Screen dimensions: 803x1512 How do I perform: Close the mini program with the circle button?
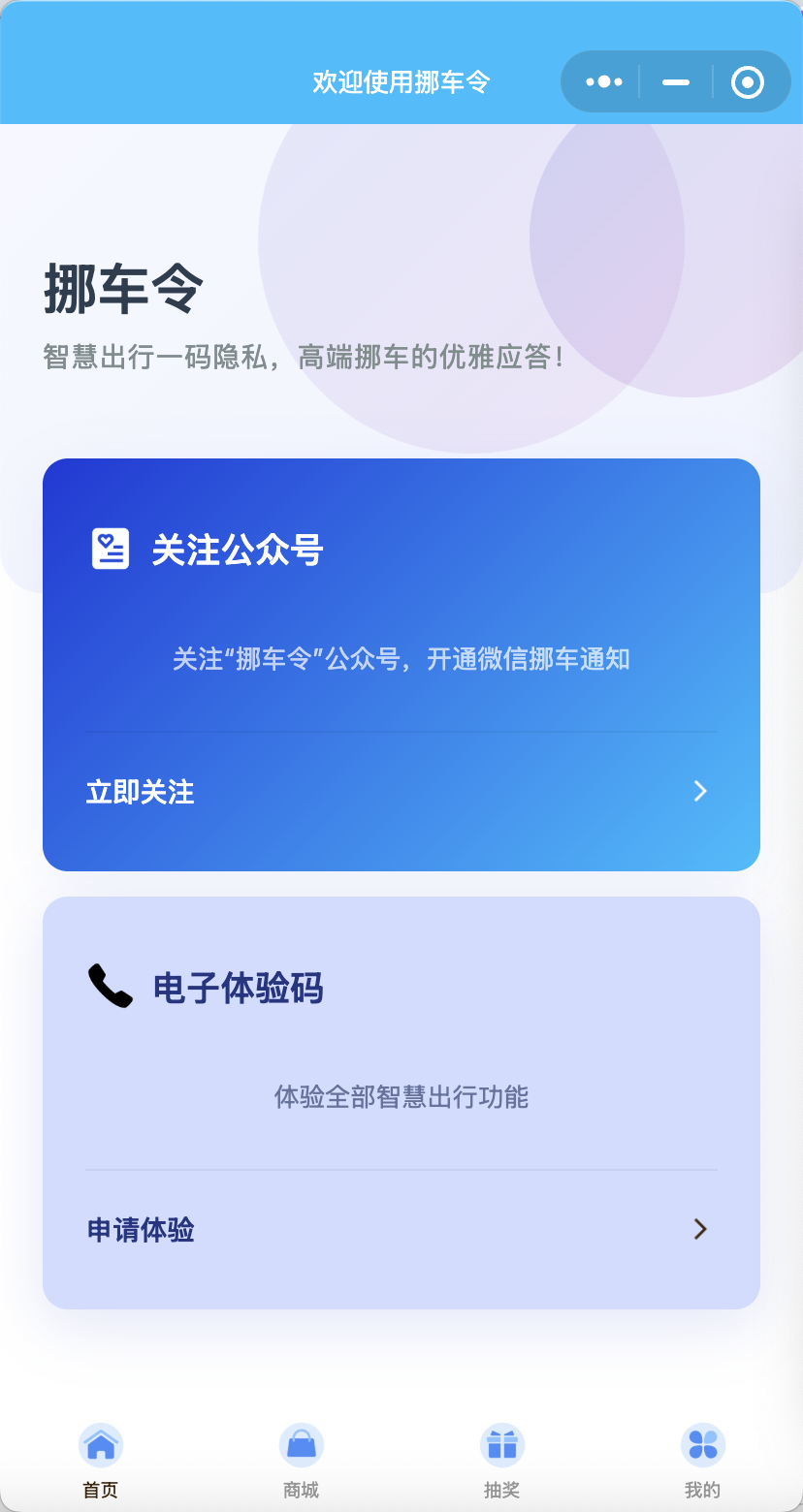click(x=747, y=82)
